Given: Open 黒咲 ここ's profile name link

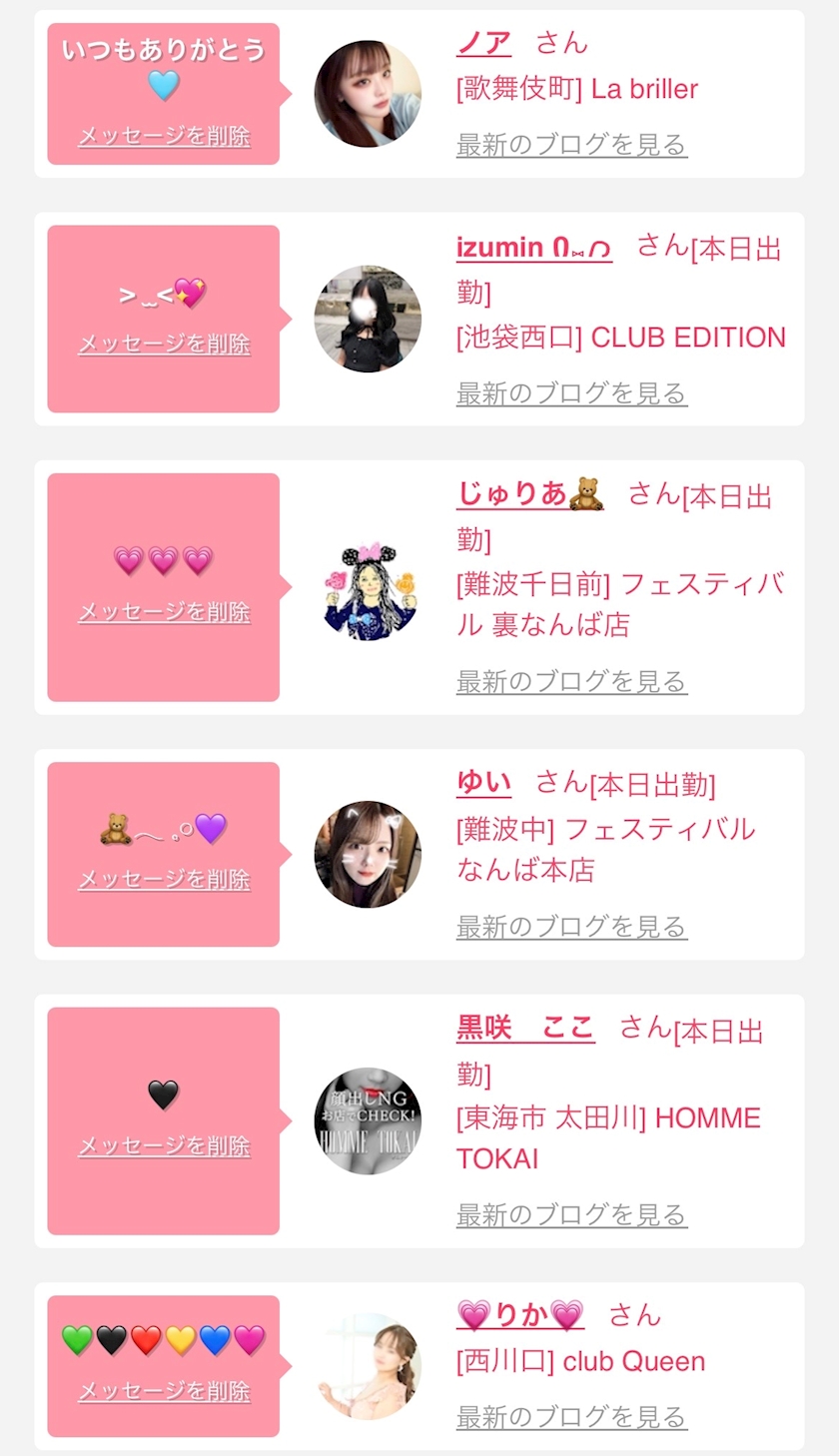Looking at the screenshot, I should [x=525, y=1029].
